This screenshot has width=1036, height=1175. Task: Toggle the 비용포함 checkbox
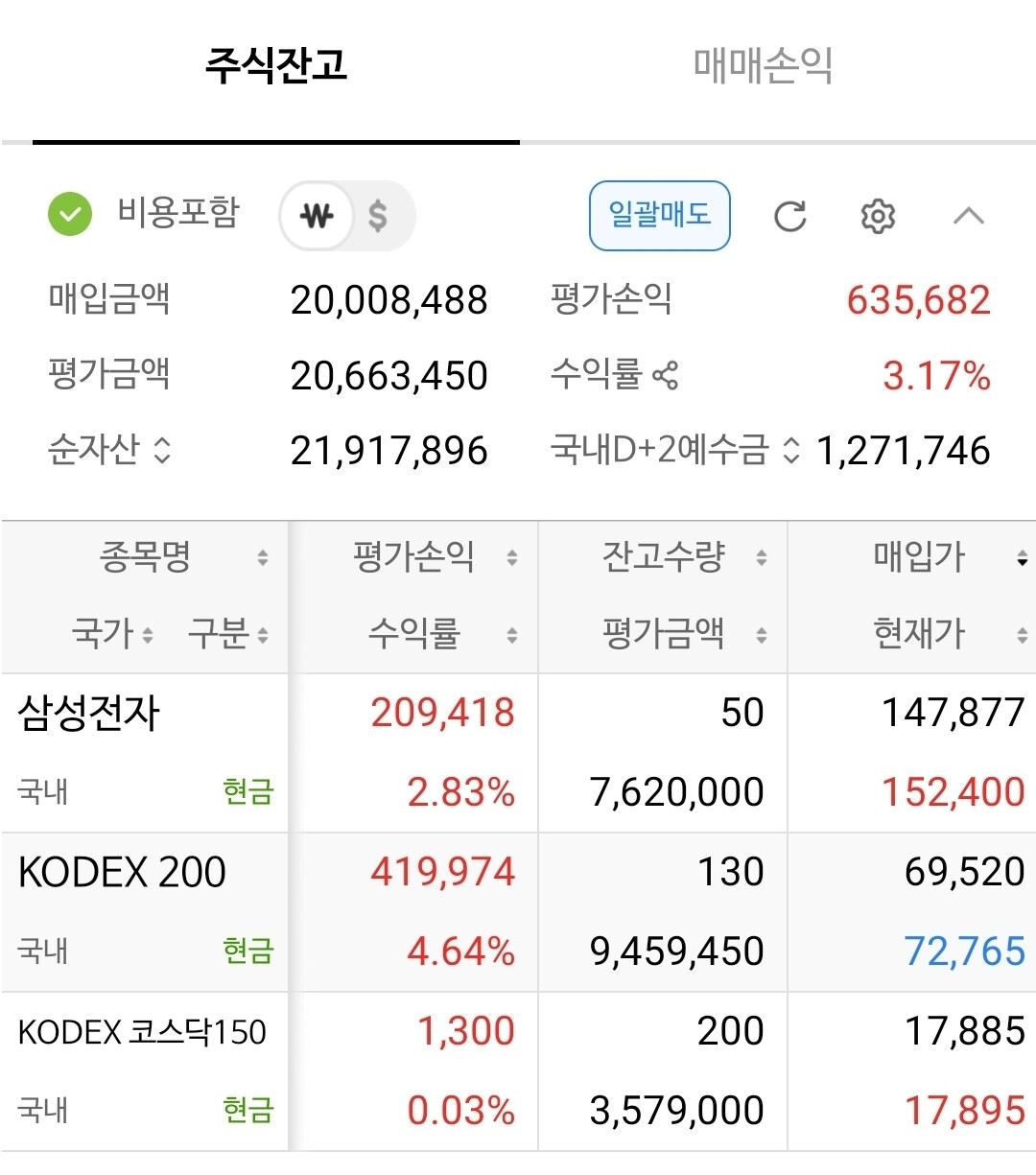tap(70, 215)
